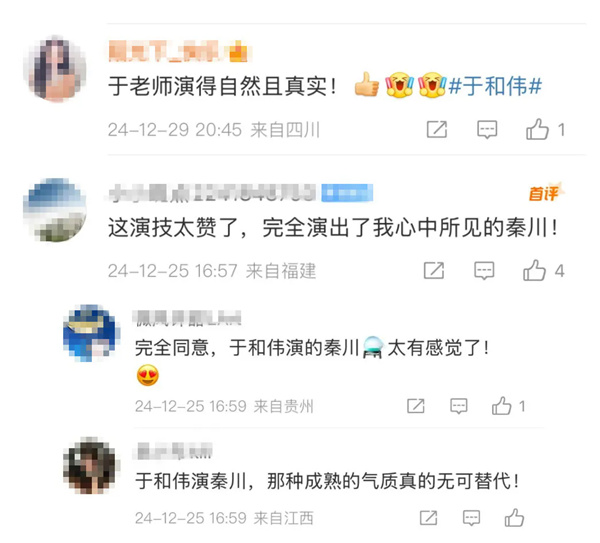The image size is (600, 543).
Task: Comment on the reply from 江西
Action: 471,518
